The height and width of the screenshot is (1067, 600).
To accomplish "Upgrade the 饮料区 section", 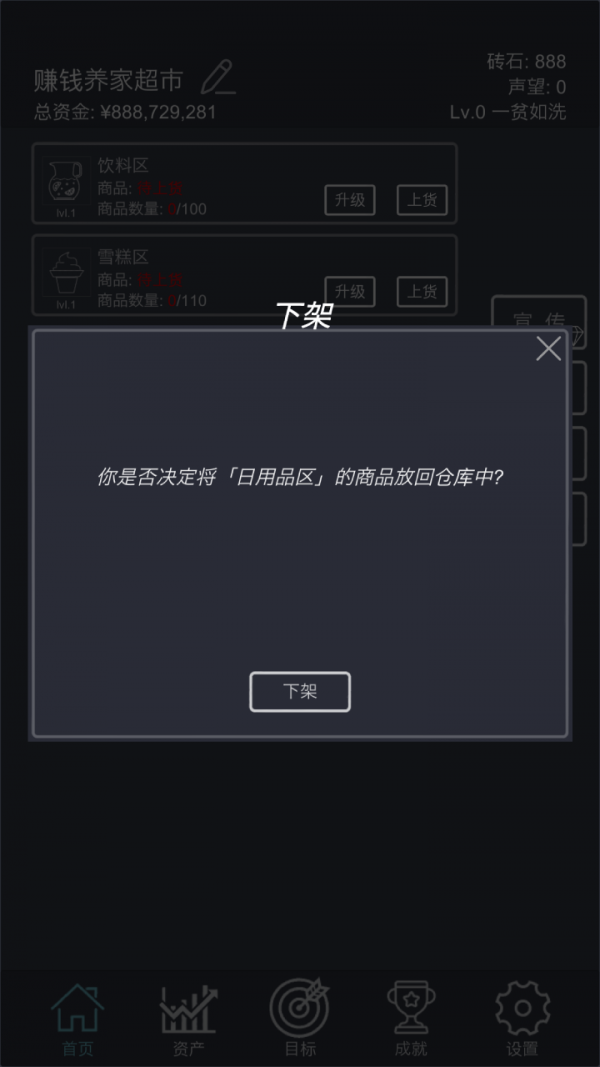I will 350,200.
